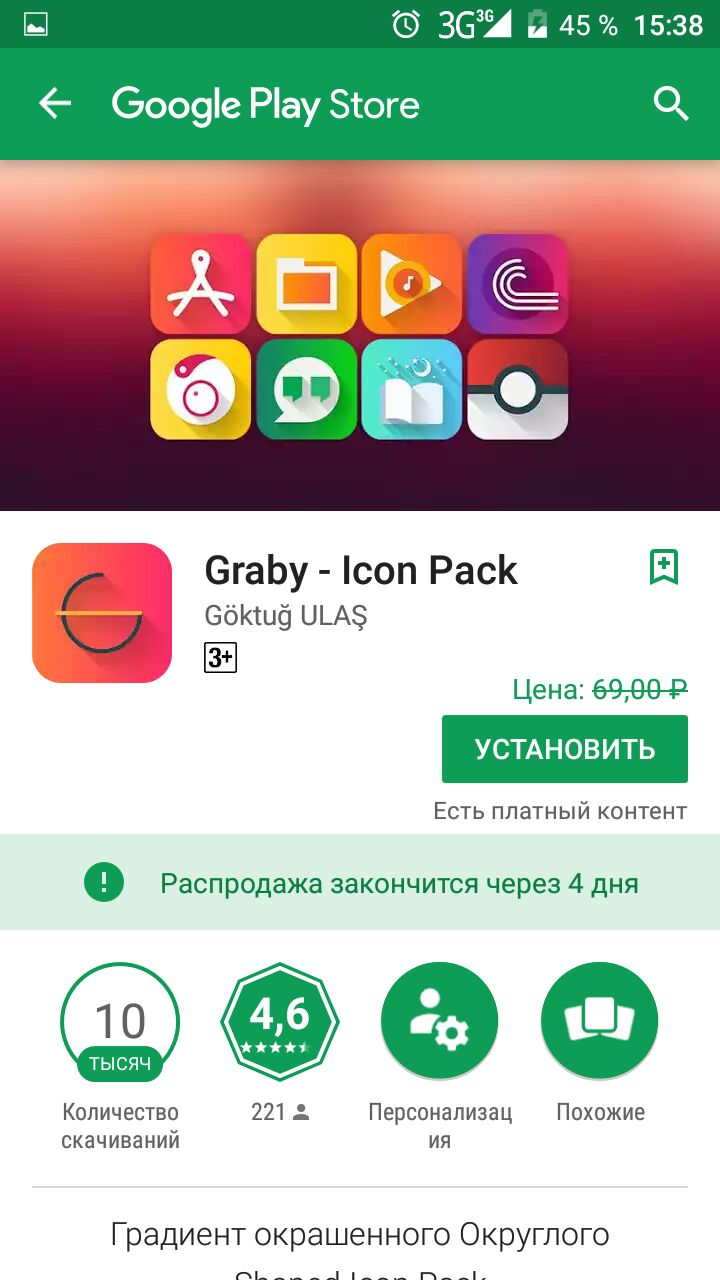Go back using the arrow icon
Screen dimensions: 720x1280
coord(55,104)
